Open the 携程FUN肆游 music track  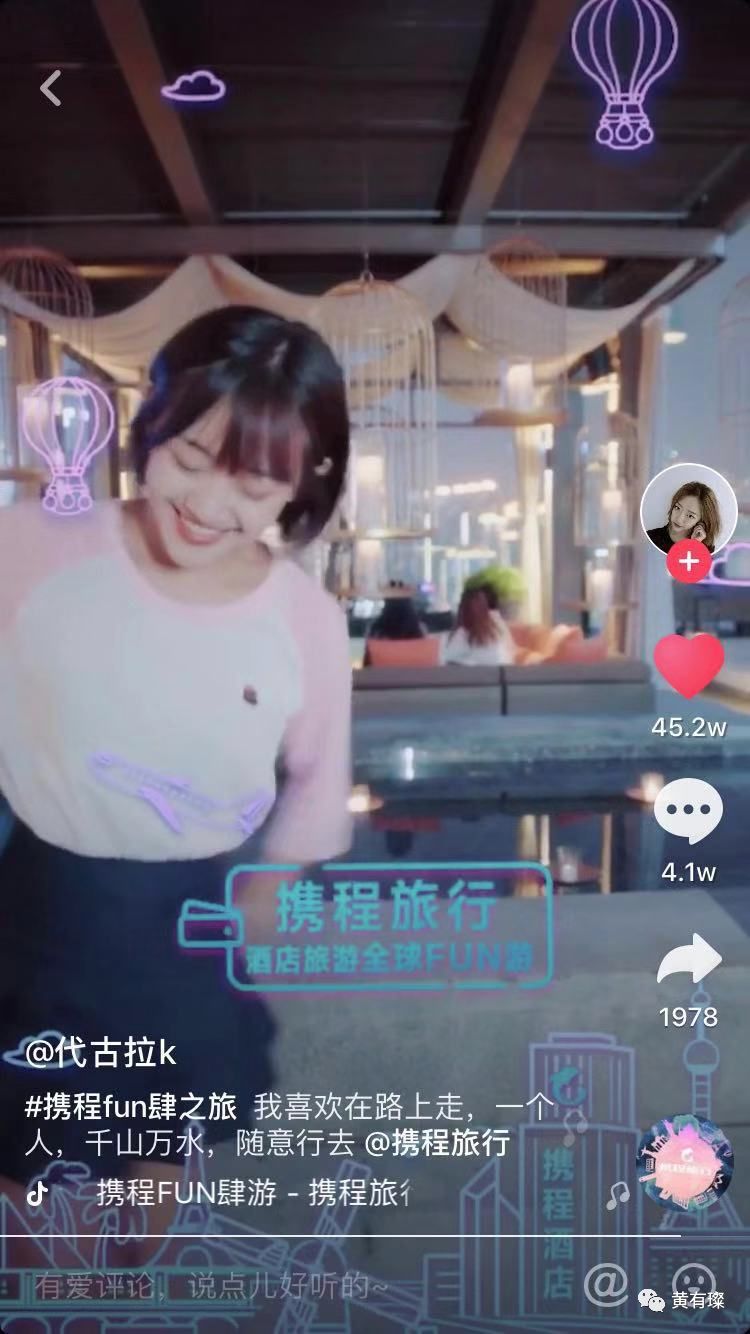(x=252, y=1193)
